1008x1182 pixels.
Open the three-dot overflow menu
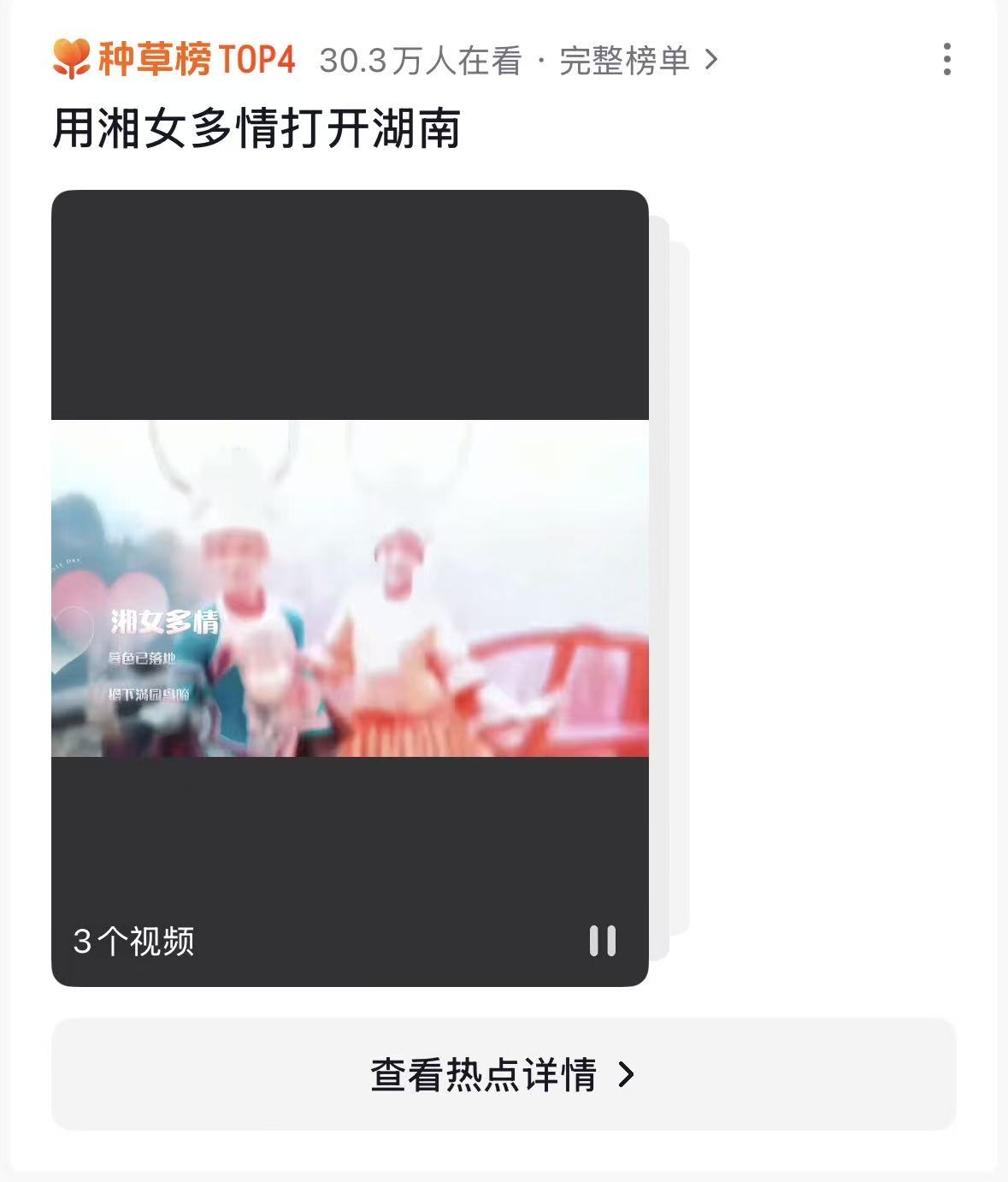click(x=946, y=59)
